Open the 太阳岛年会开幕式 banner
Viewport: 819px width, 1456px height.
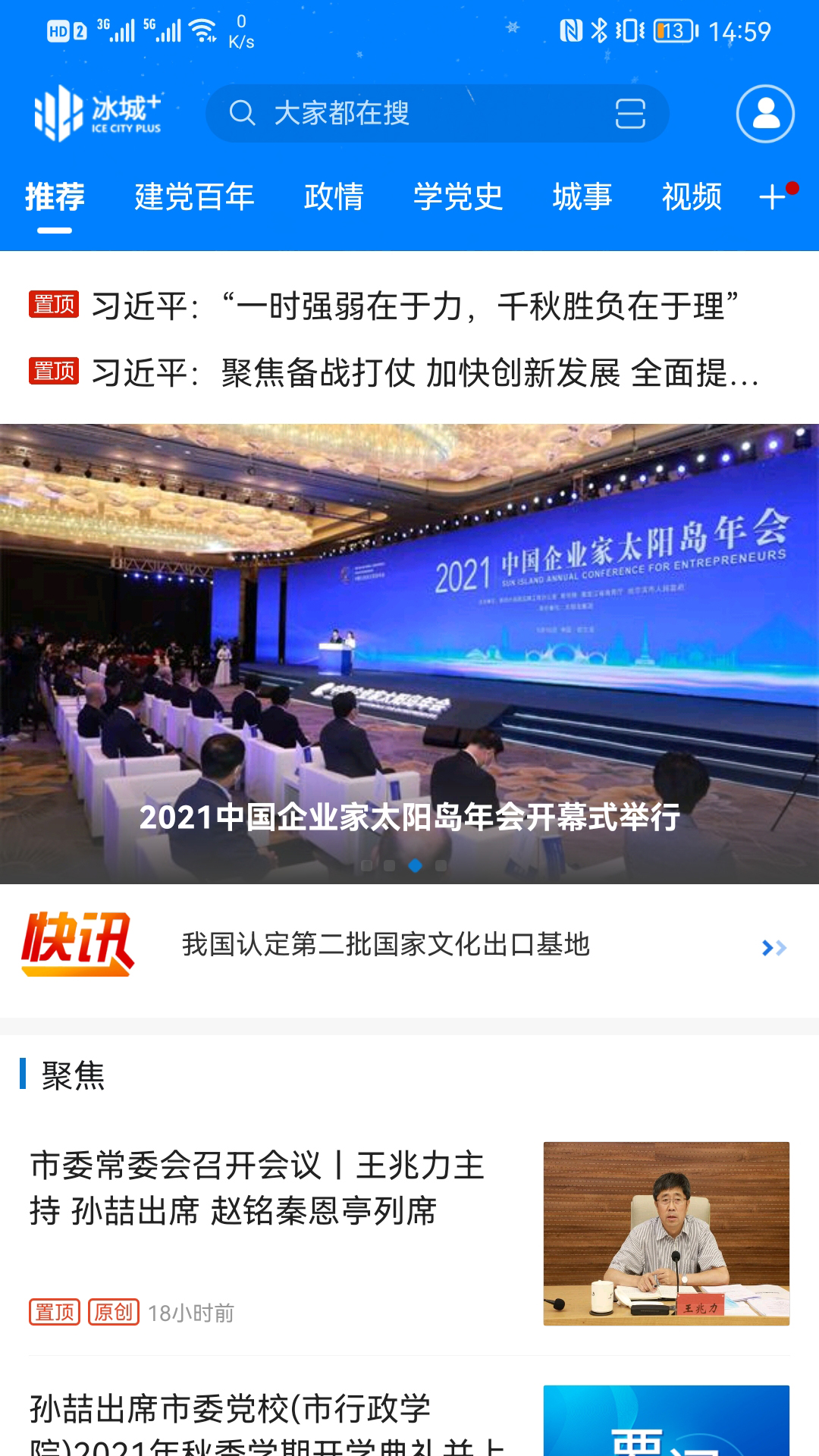(x=409, y=652)
